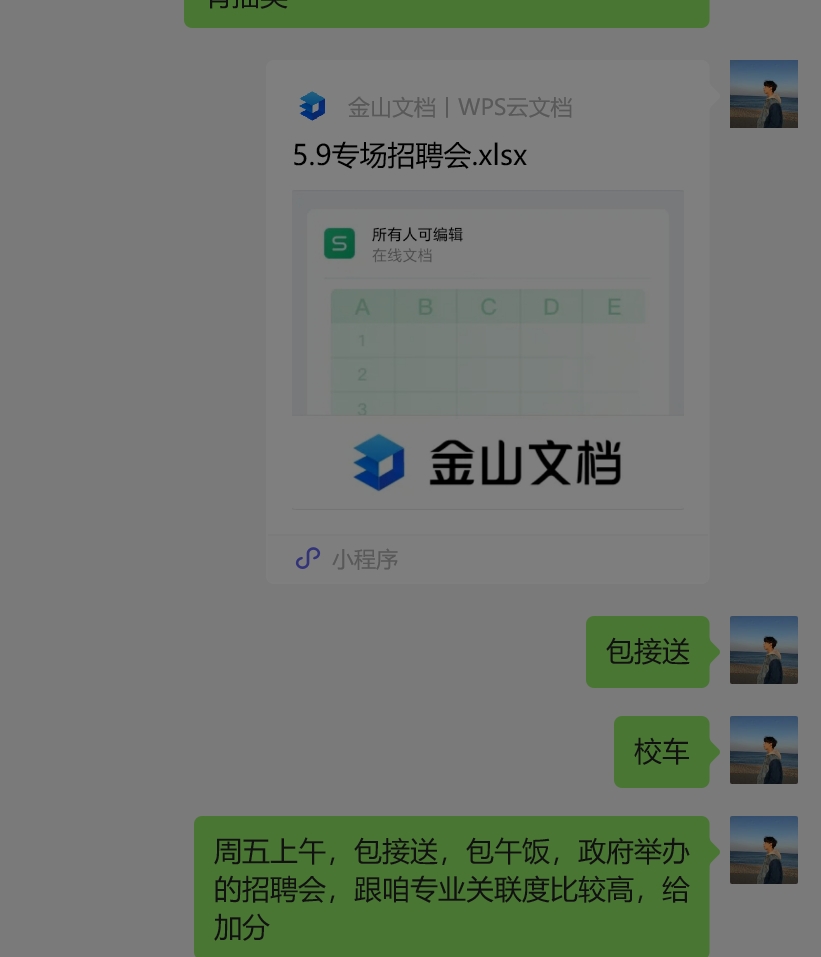This screenshot has width=821, height=957.
Task: Open sender's avatar beside the 包接送 message
Action: 763,650
